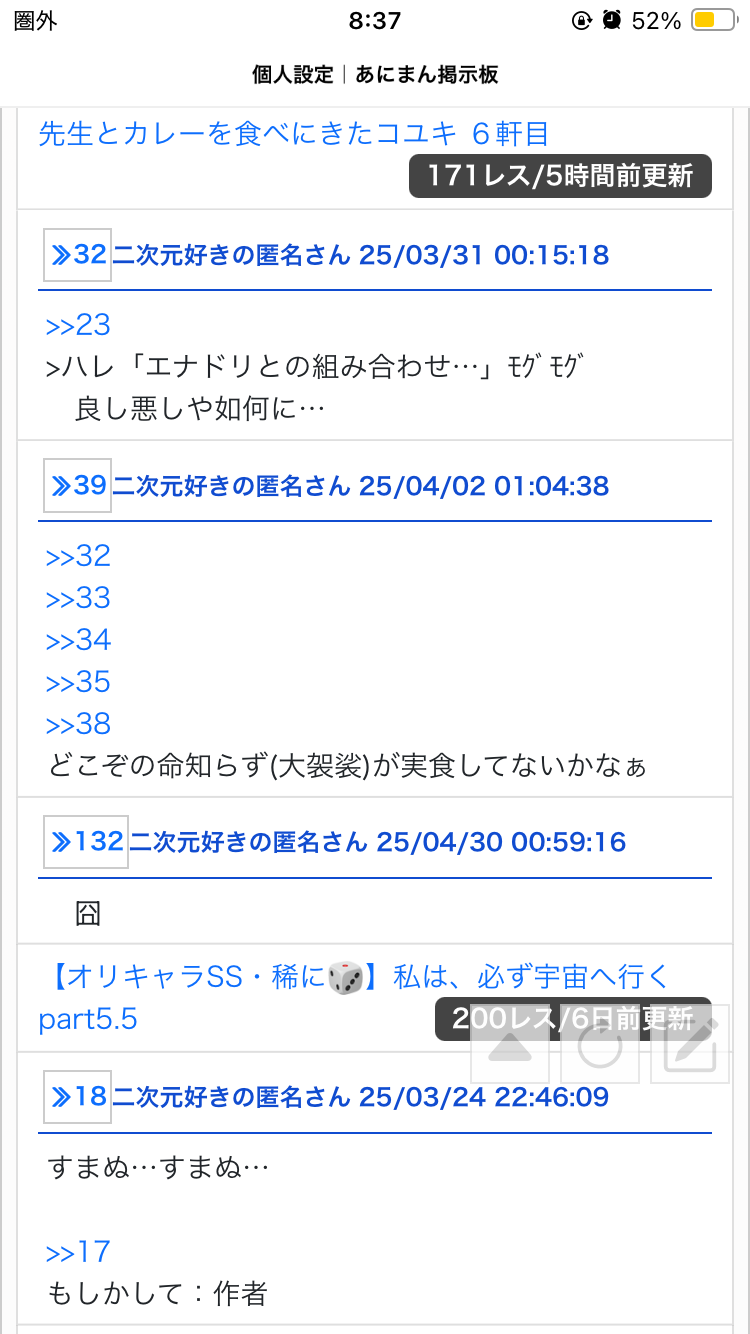Follow the >>17 reply anchor

(78, 1251)
